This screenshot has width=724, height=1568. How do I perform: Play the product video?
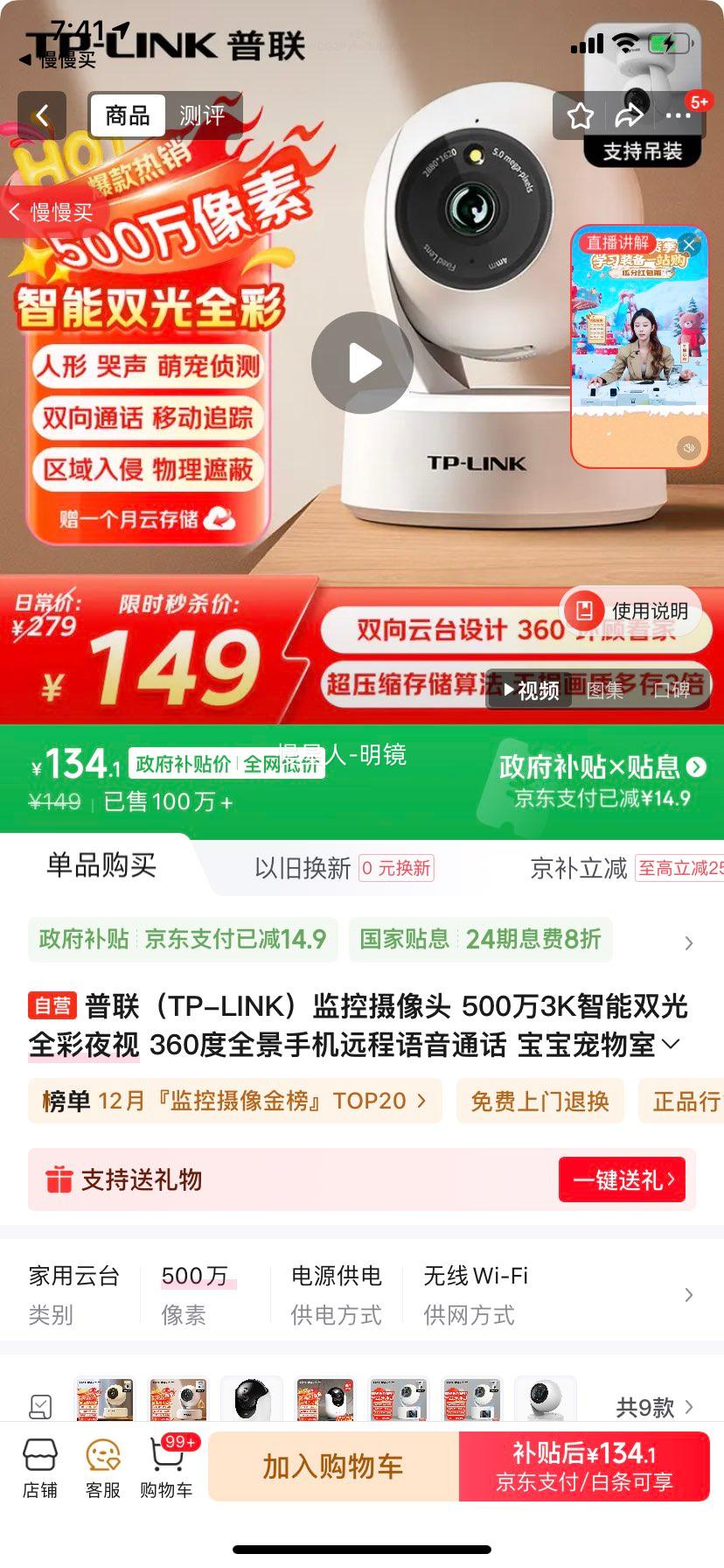(361, 361)
